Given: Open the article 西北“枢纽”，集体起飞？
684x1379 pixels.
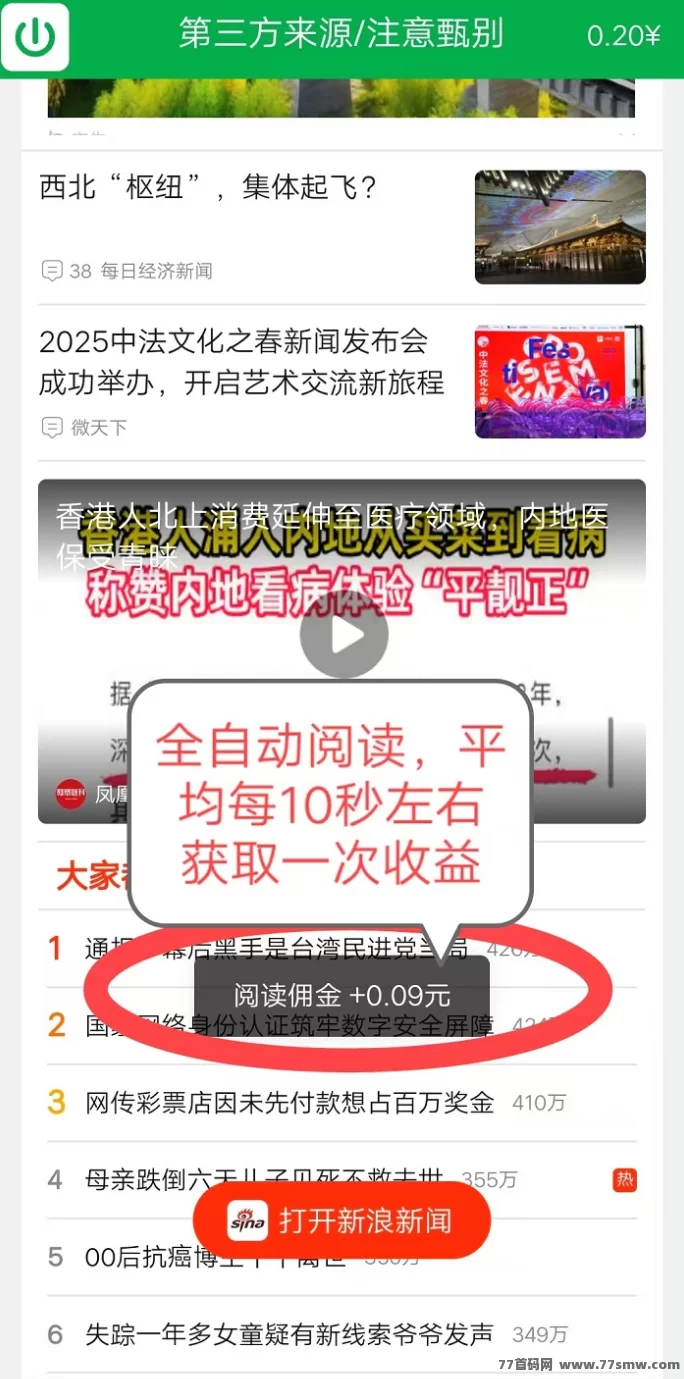Looking at the screenshot, I should tap(208, 188).
